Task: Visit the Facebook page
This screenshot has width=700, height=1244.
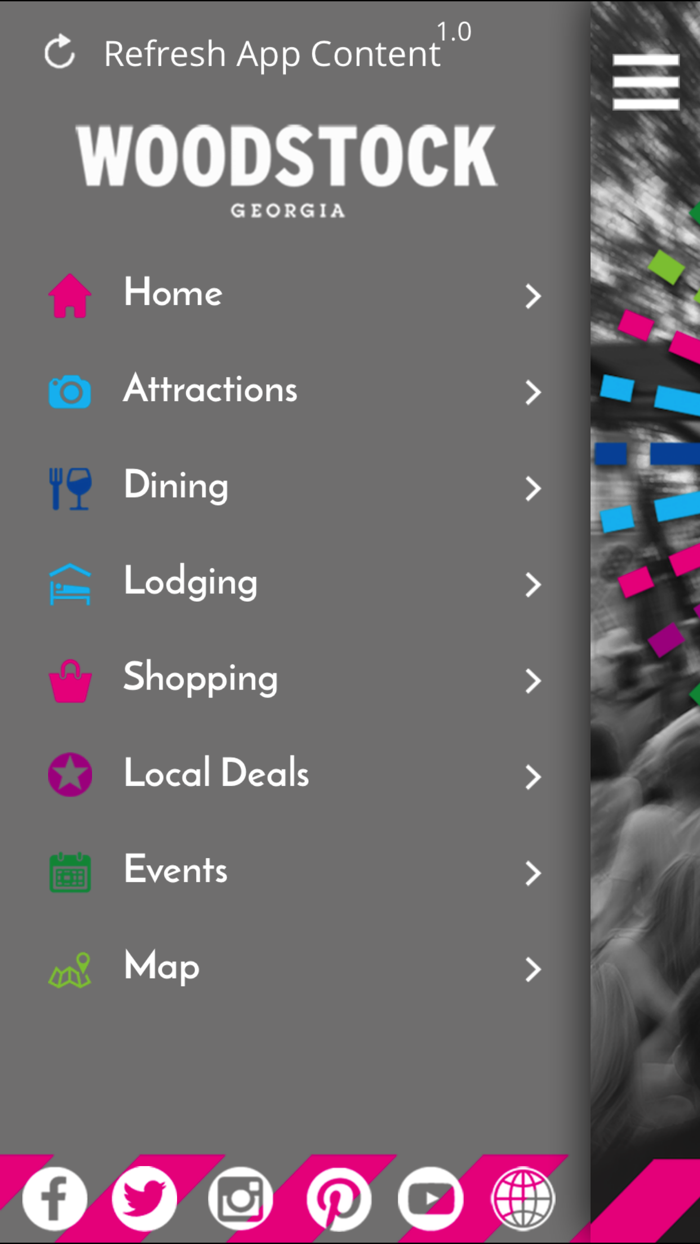Action: (55, 1198)
